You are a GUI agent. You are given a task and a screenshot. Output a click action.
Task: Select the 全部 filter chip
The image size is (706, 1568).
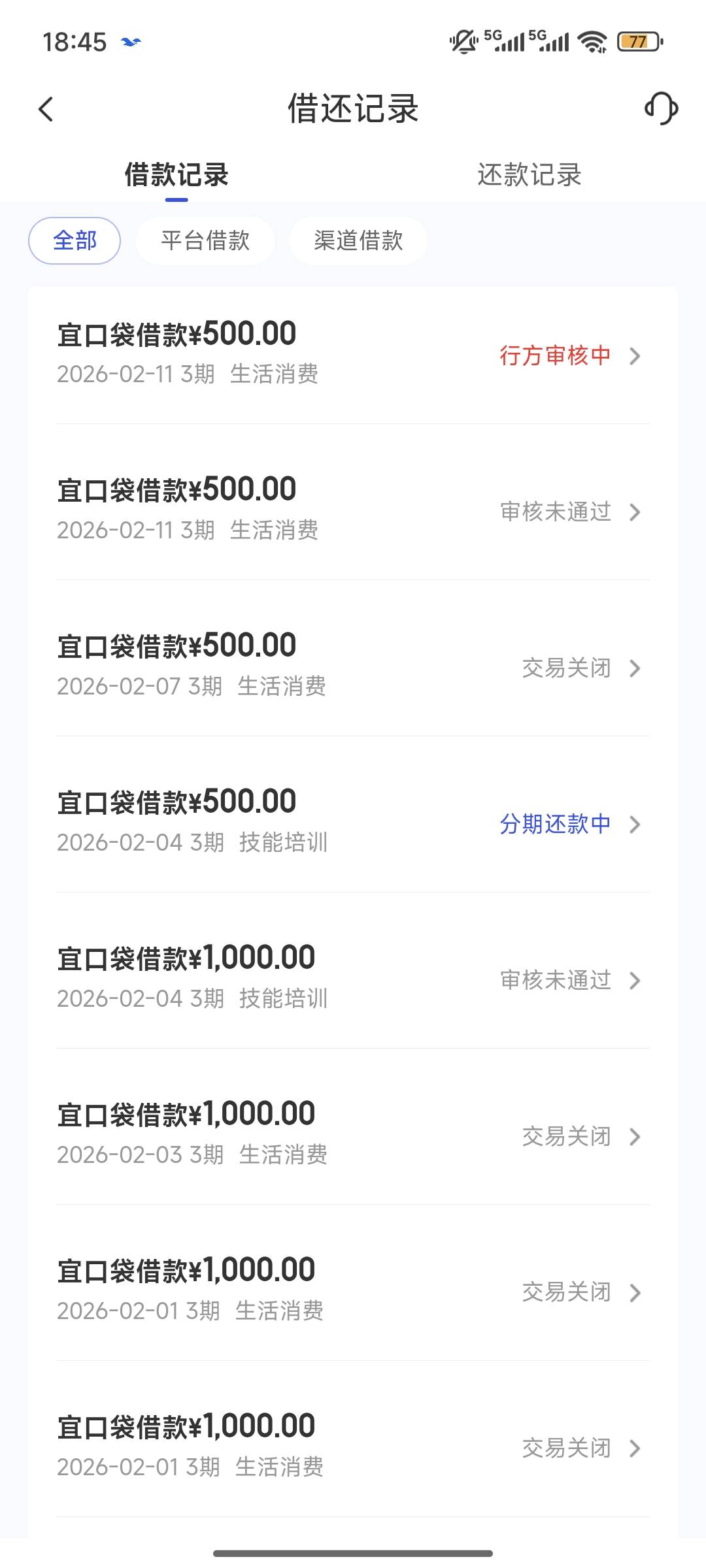[x=75, y=240]
